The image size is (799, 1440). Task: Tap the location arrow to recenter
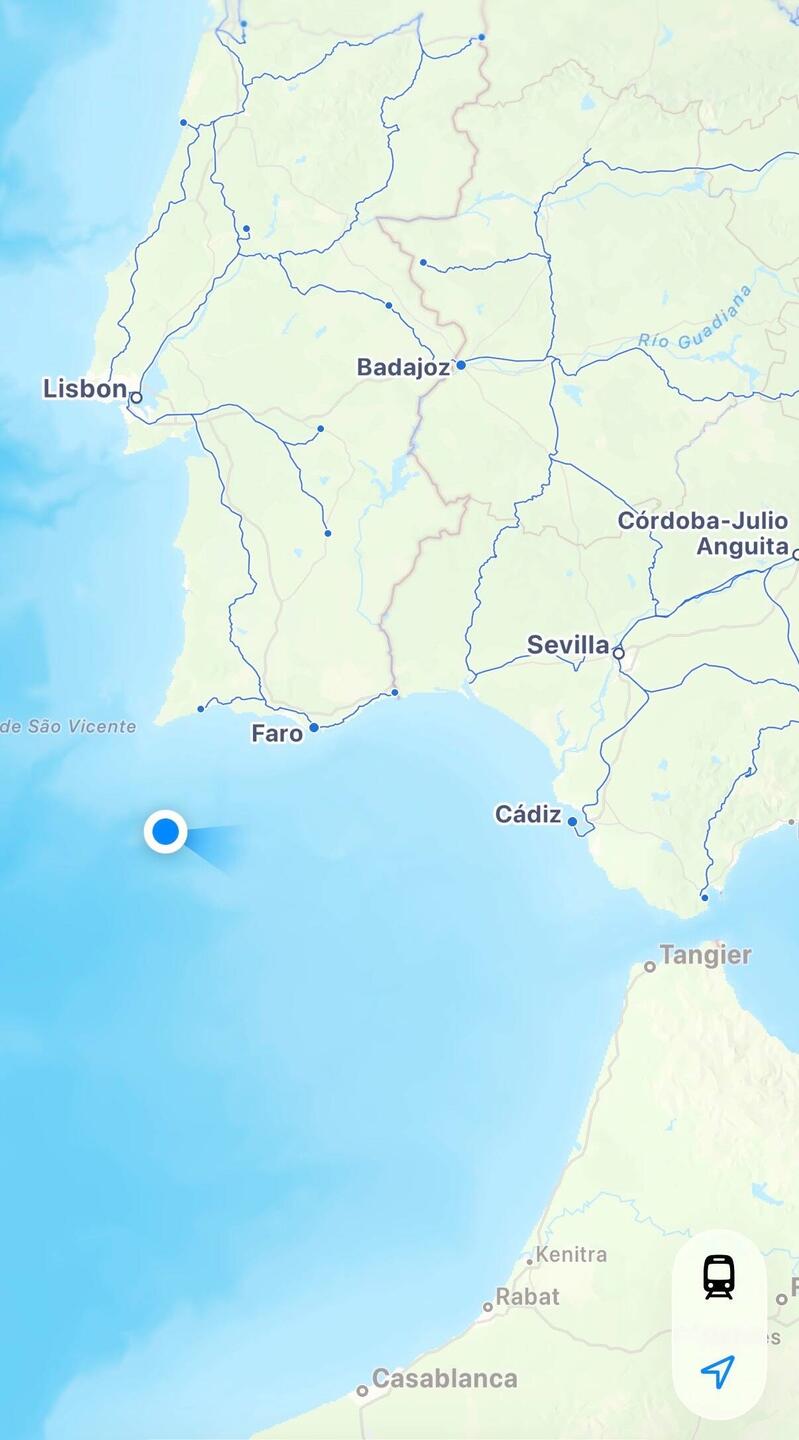coord(718,1371)
